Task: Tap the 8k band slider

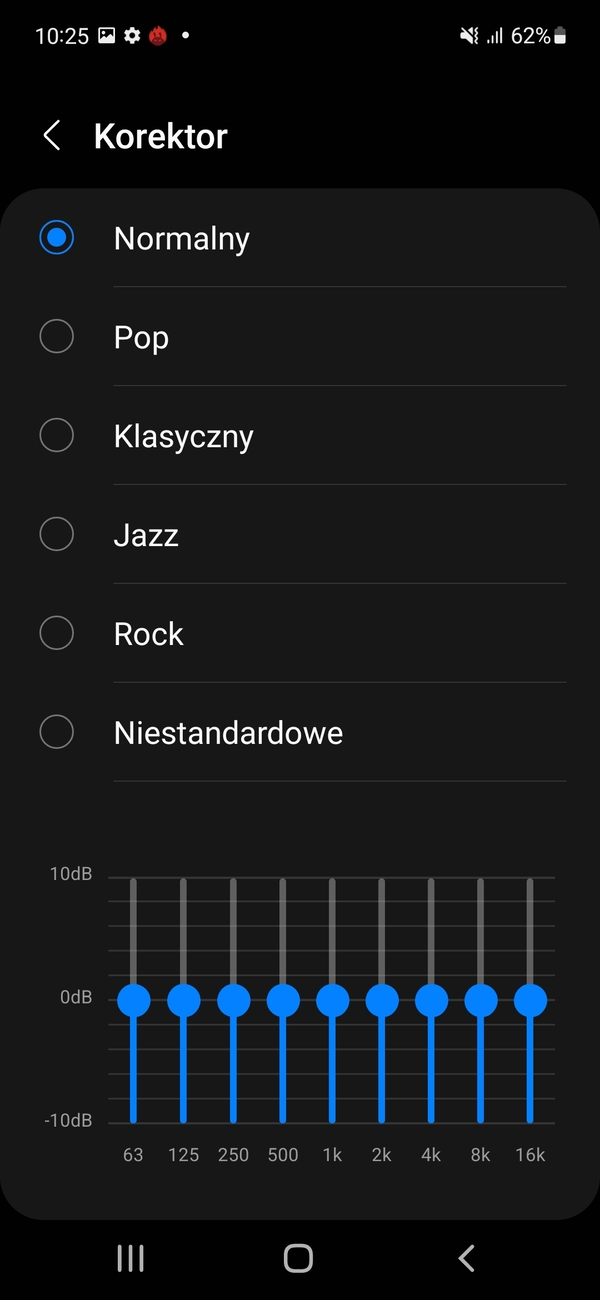Action: 481,999
